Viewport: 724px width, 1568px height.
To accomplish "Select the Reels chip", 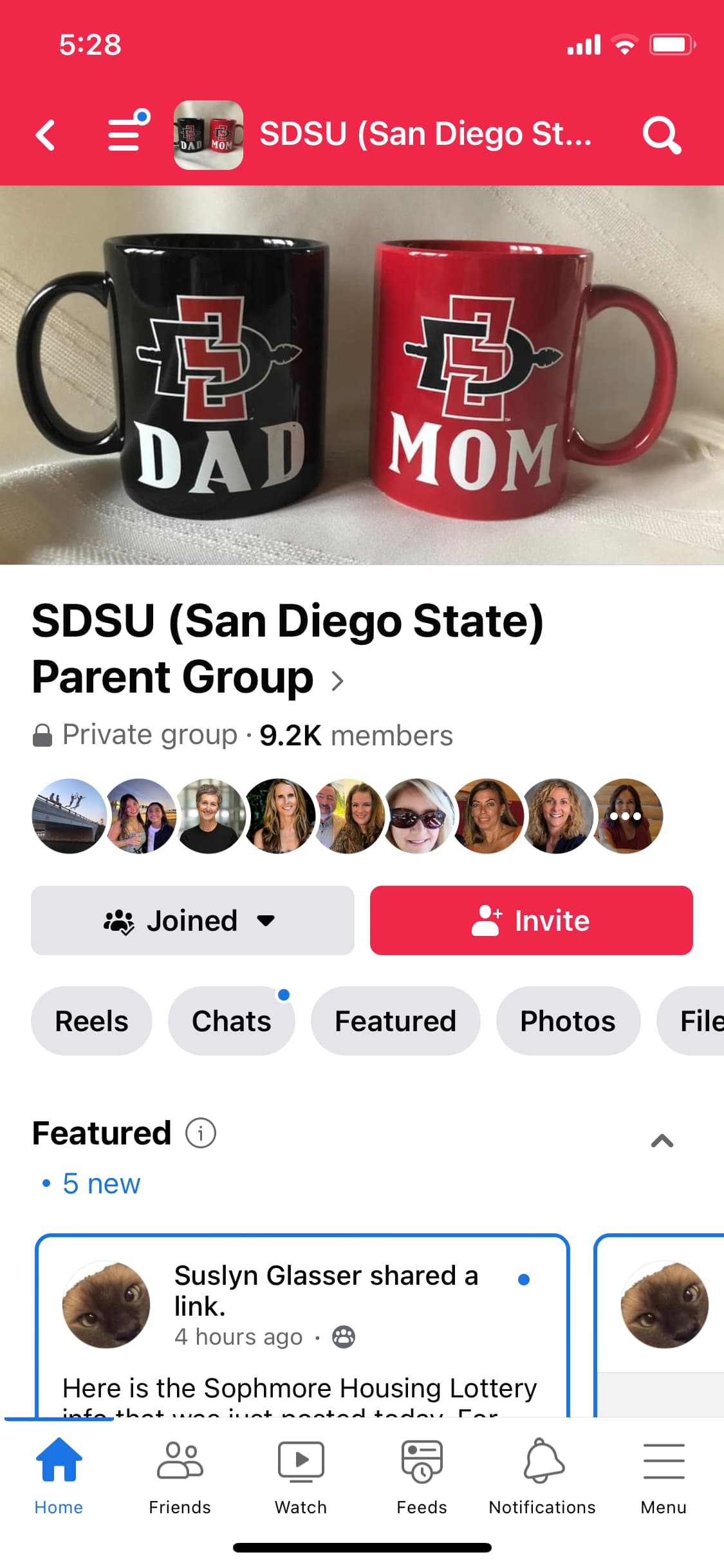I will click(91, 1021).
